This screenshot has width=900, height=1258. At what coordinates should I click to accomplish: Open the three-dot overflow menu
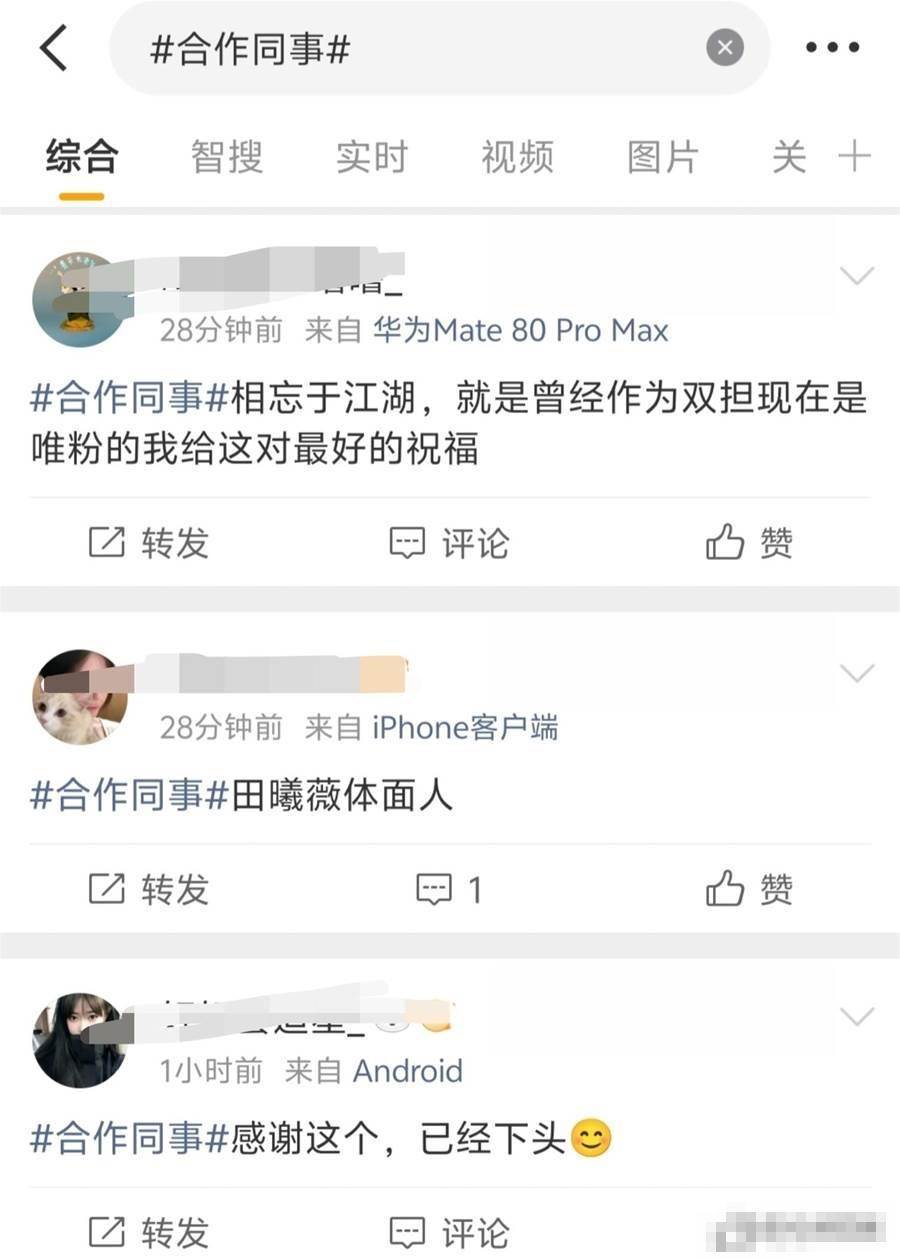click(x=832, y=47)
